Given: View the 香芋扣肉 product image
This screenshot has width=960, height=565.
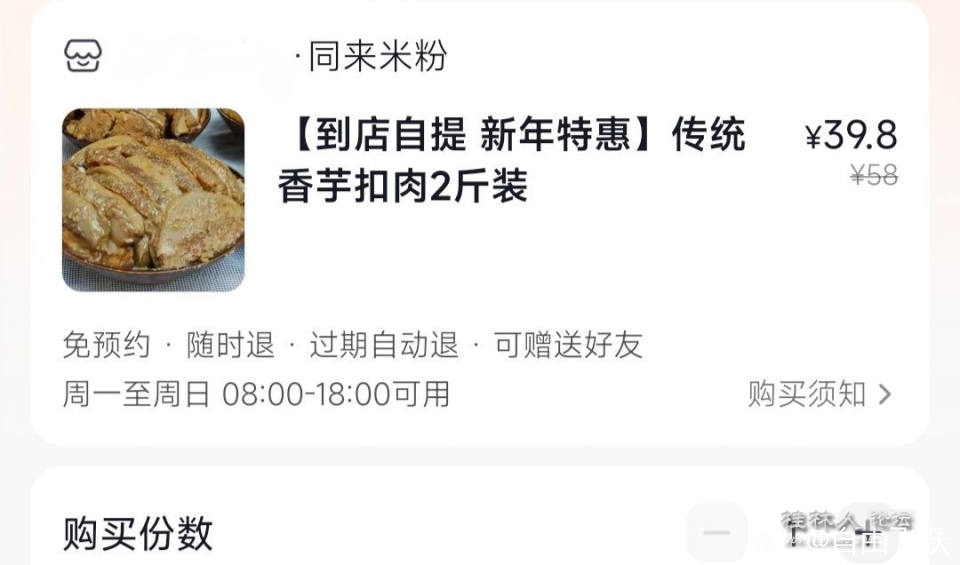Looking at the screenshot, I should (x=153, y=200).
